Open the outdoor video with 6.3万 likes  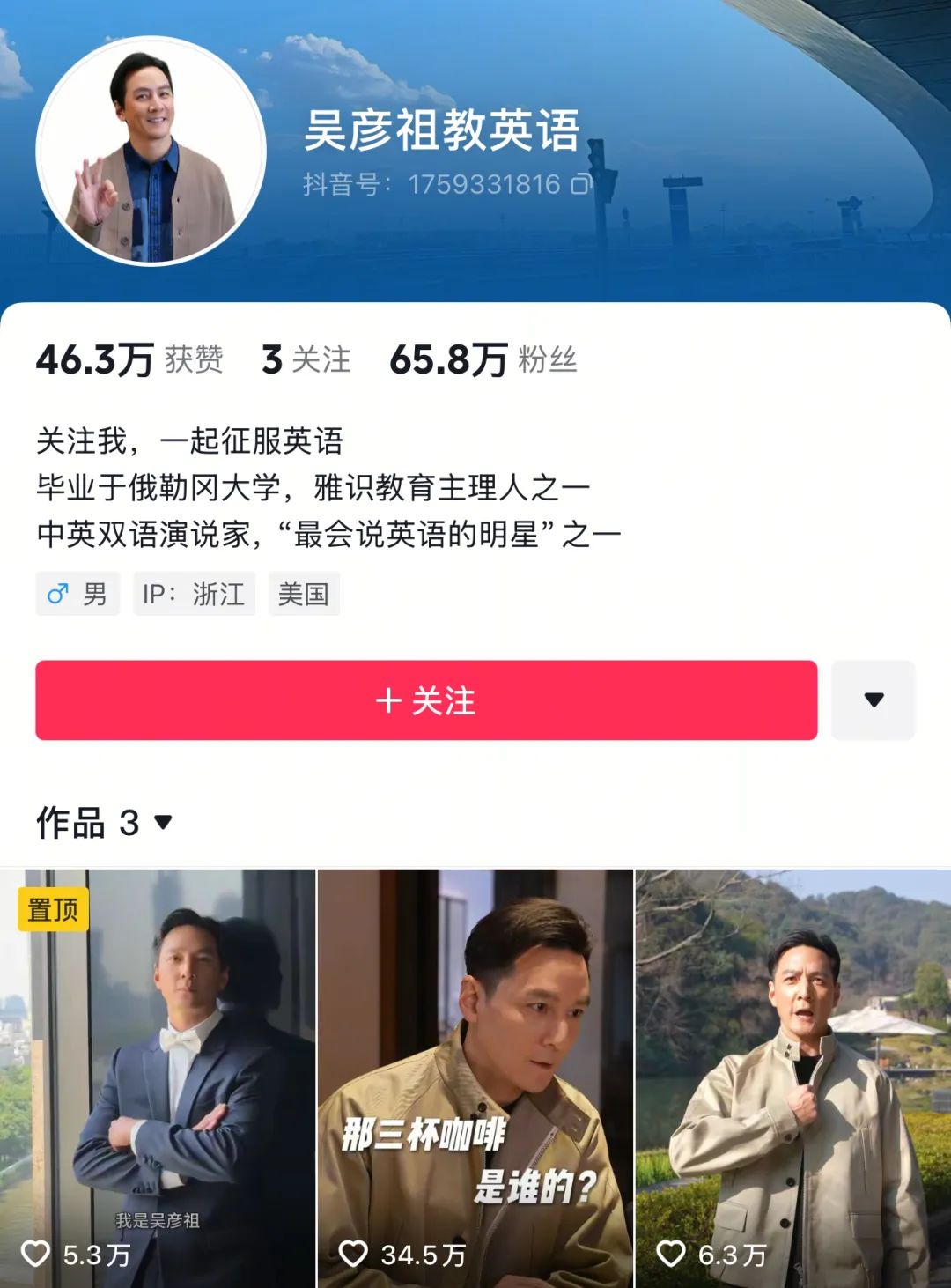point(792,1079)
